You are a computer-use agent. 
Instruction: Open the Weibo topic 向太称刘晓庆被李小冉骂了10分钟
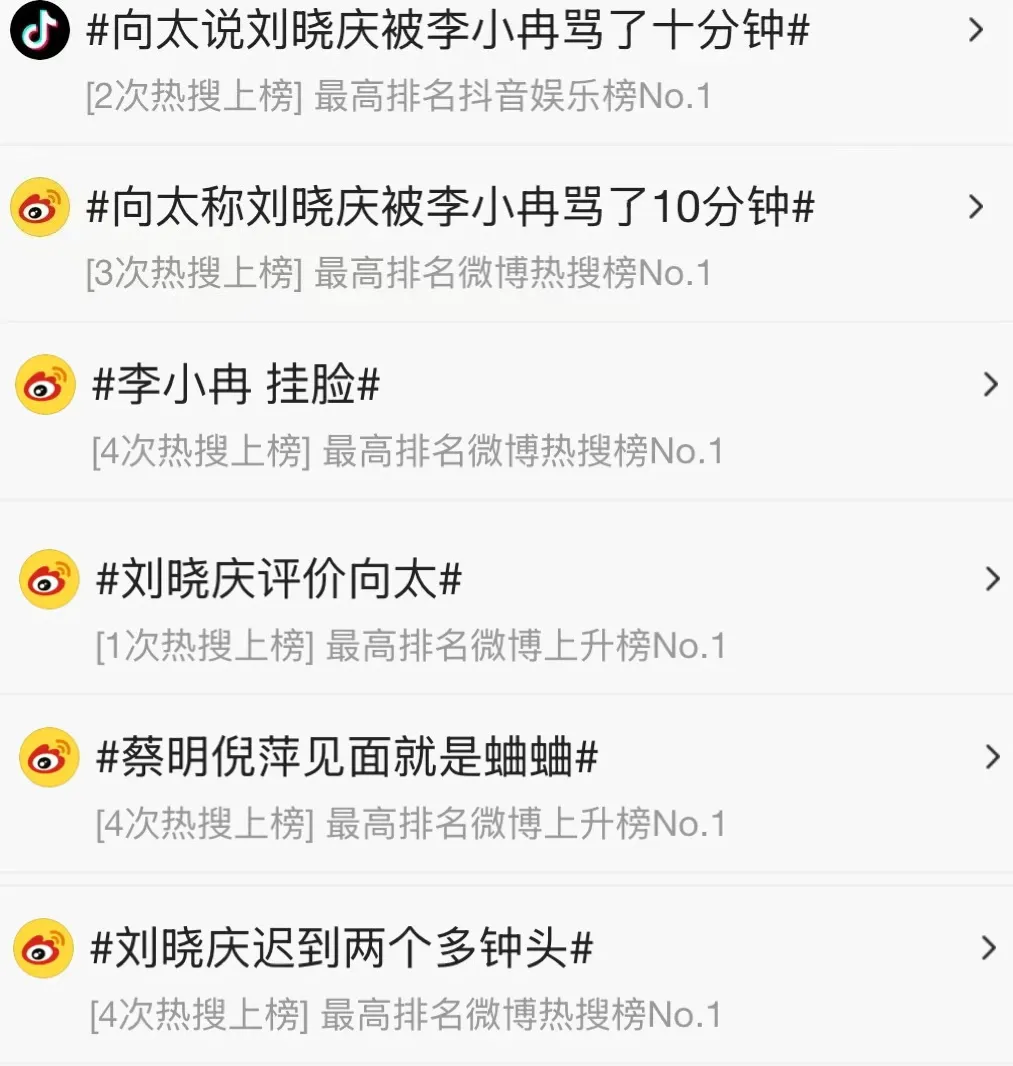(x=450, y=208)
